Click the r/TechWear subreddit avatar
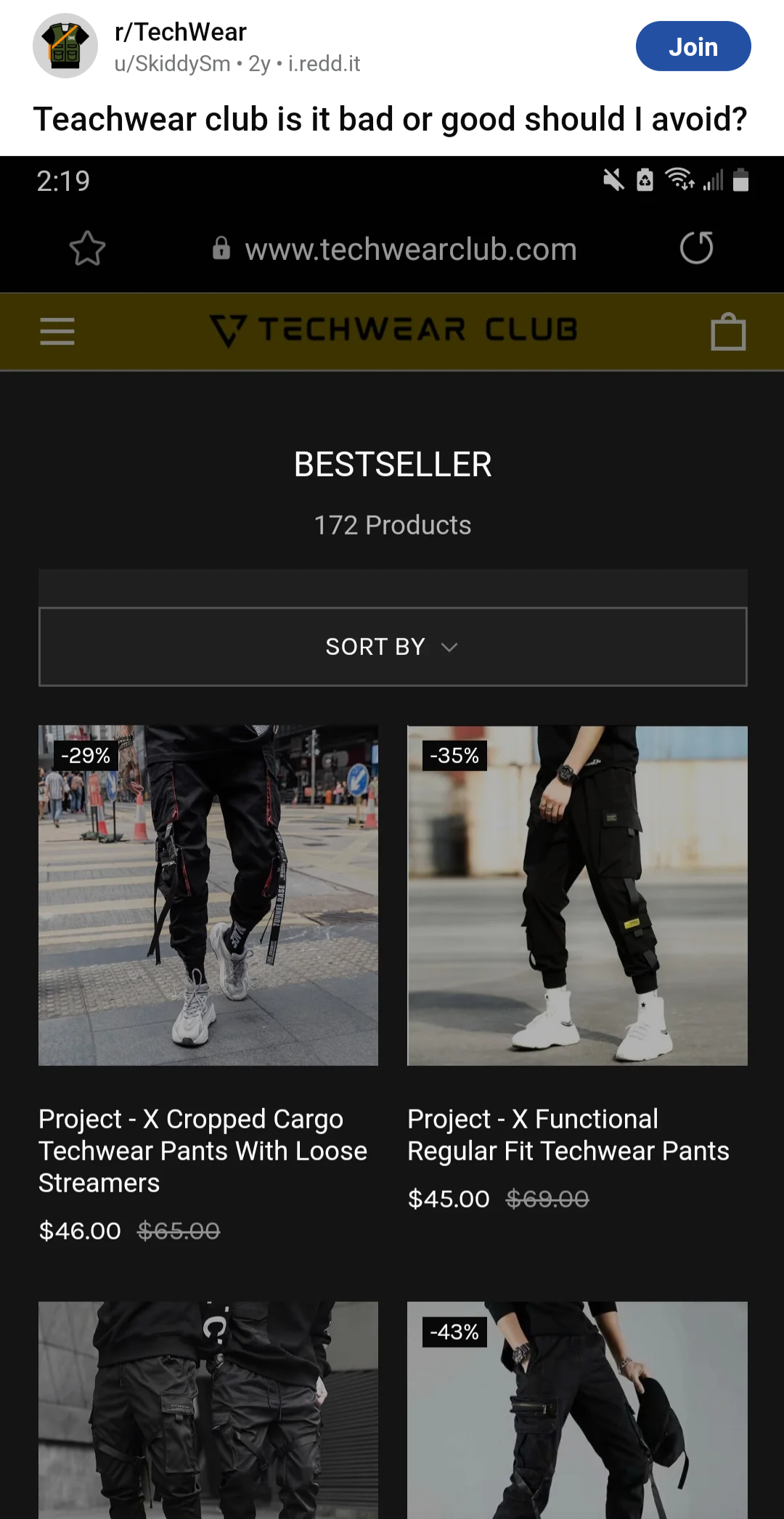Screen dimensions: 784x1519 point(65,45)
